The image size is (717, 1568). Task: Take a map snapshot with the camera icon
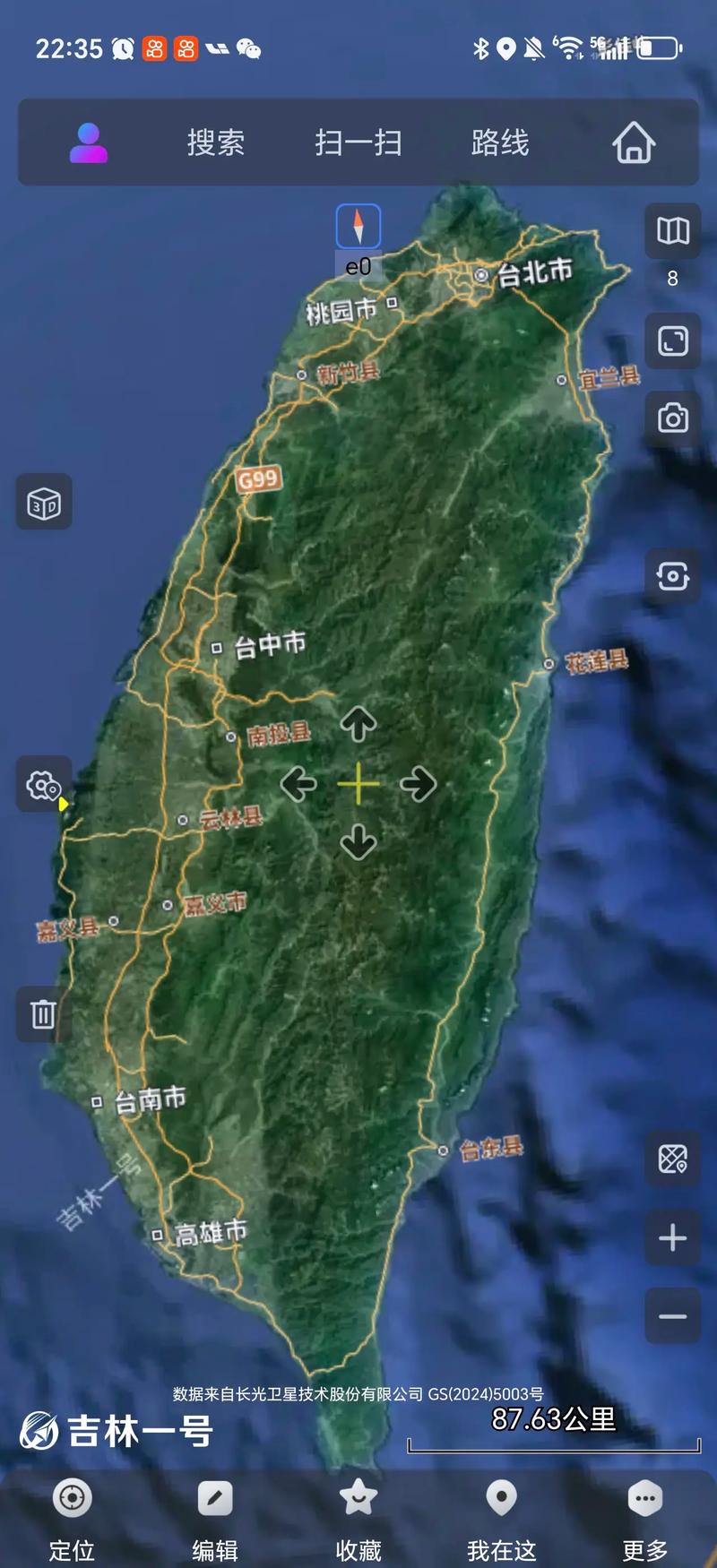click(673, 418)
